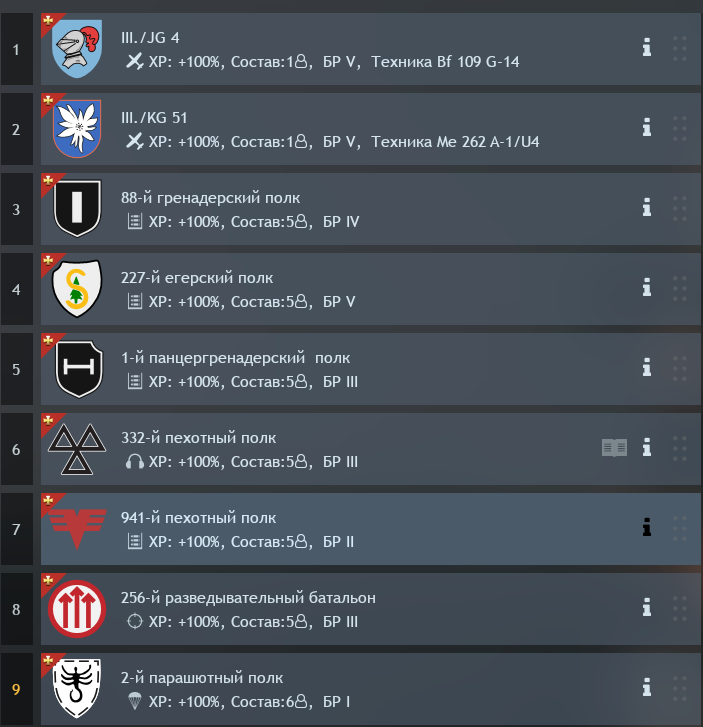Viewport: 703px width, 727px height.
Task: View info on 227-й егерский полк
Action: [647, 286]
